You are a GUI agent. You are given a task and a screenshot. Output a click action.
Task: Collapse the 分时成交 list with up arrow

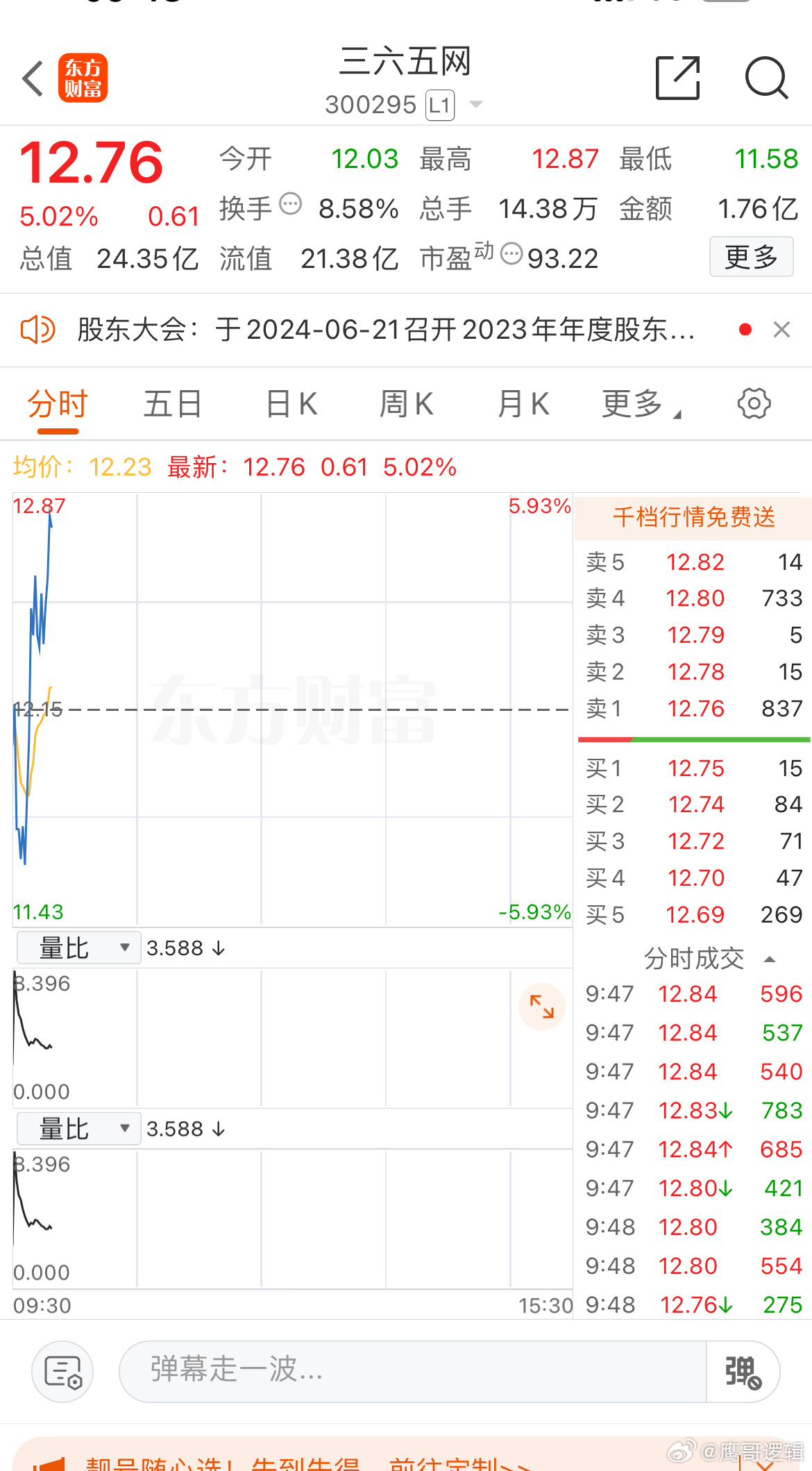click(x=770, y=958)
